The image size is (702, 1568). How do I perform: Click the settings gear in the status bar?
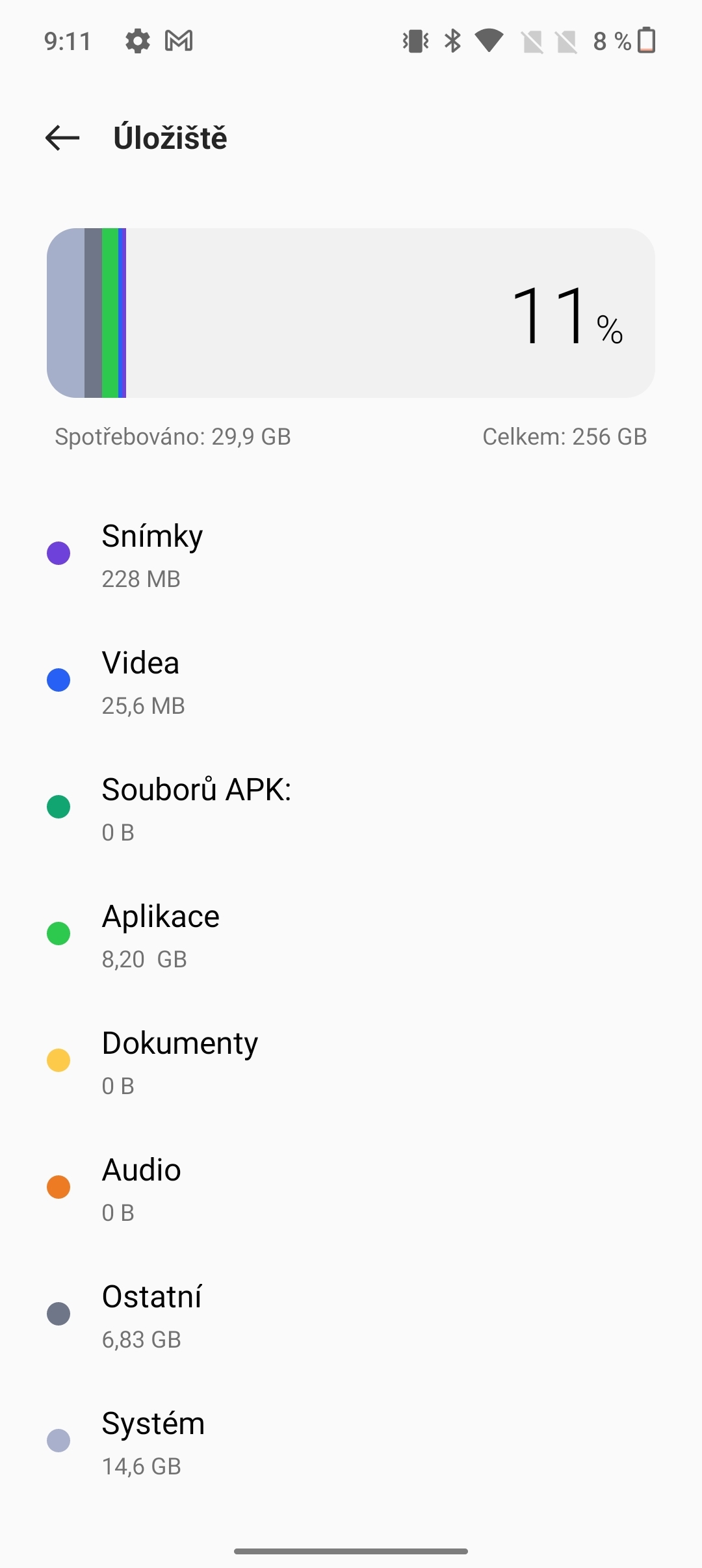click(x=138, y=41)
